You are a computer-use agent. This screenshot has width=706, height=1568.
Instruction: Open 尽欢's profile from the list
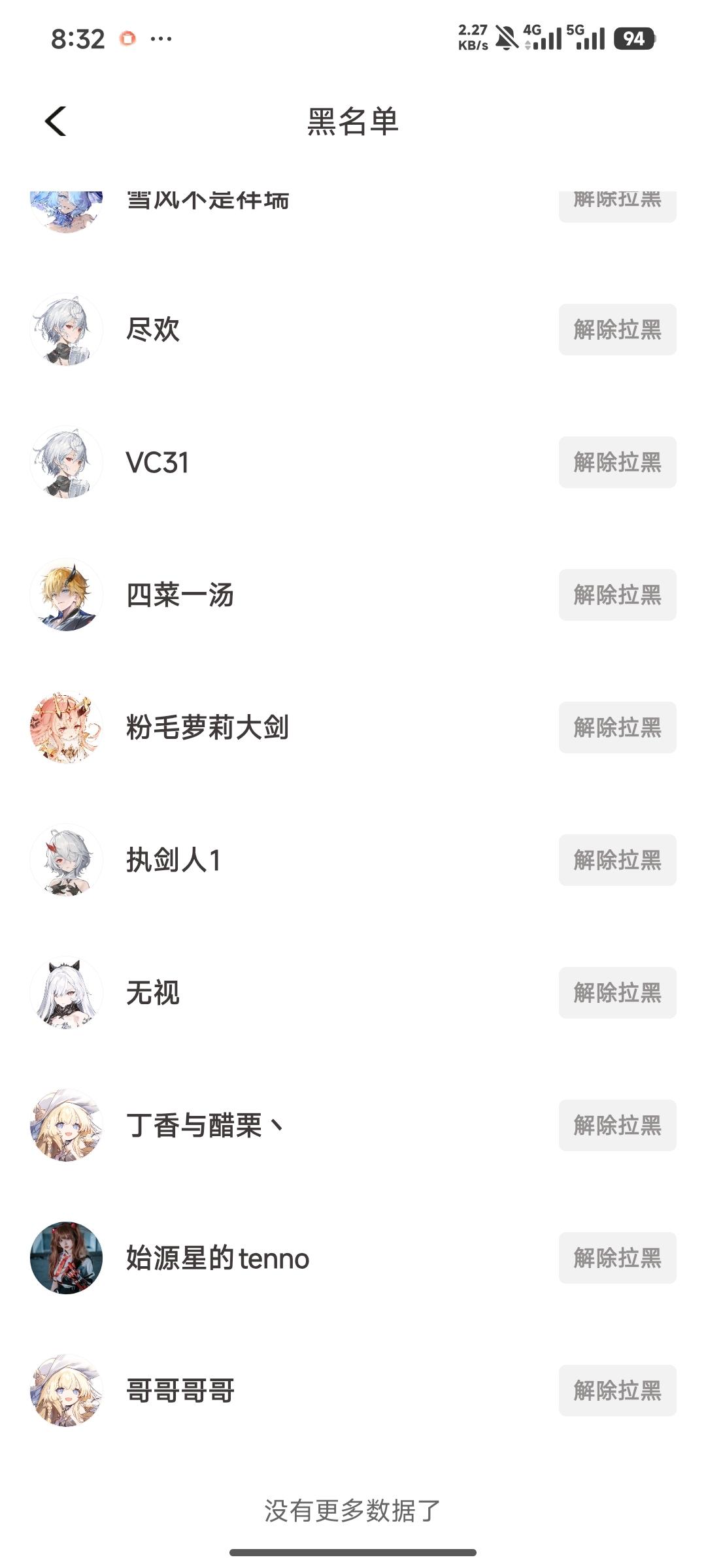click(153, 330)
